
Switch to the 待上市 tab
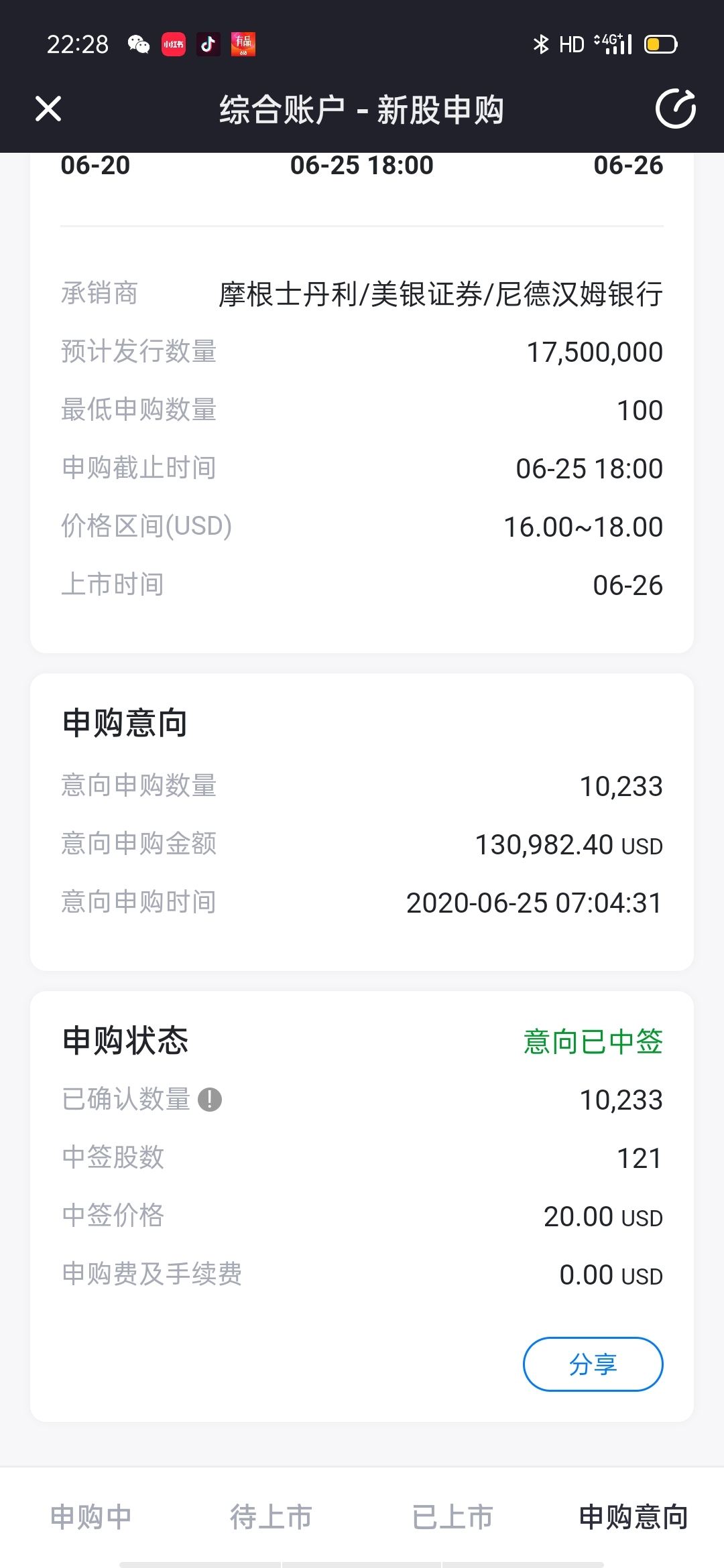click(x=271, y=1517)
